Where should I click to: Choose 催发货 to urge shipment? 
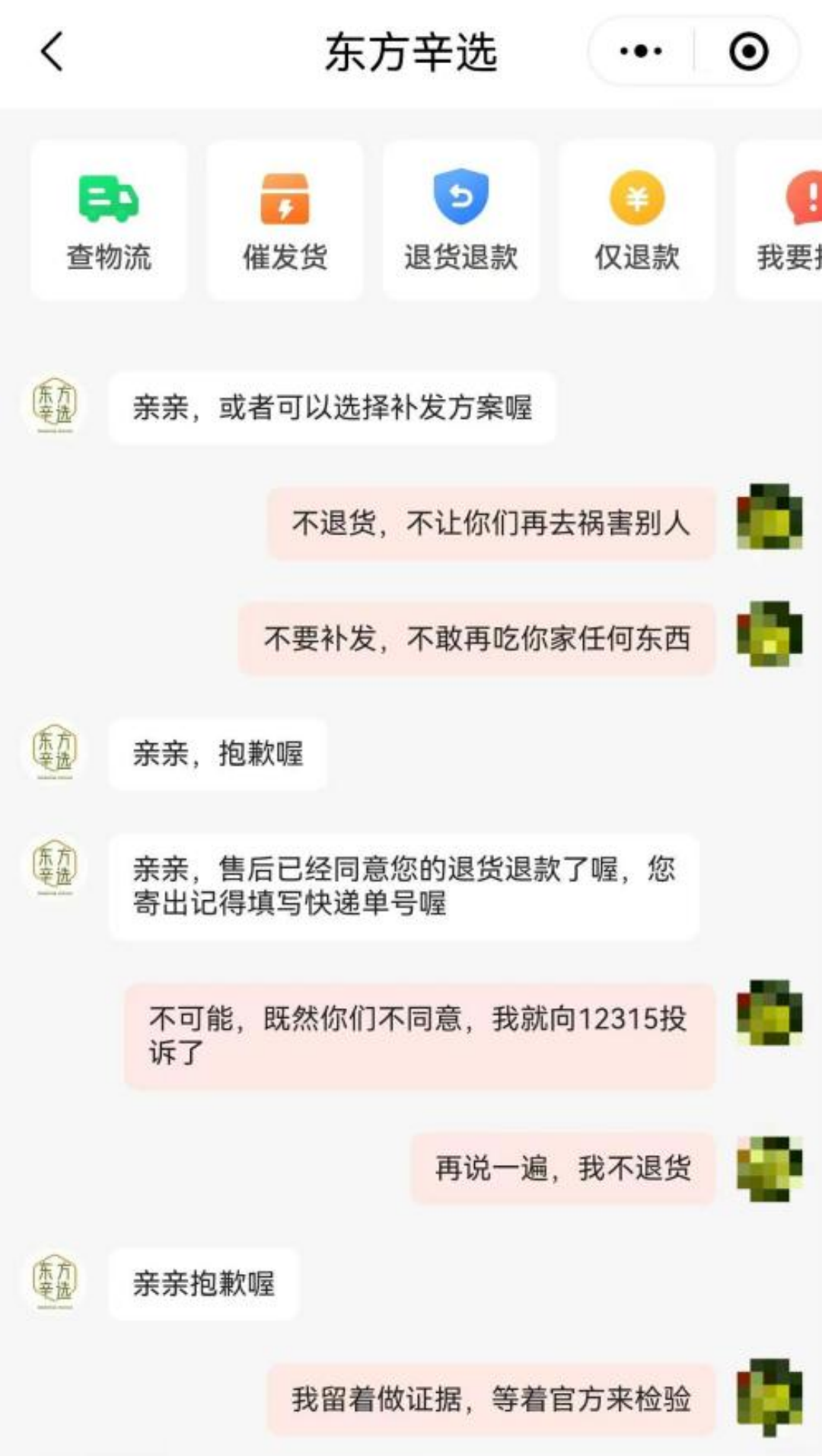pos(285,221)
